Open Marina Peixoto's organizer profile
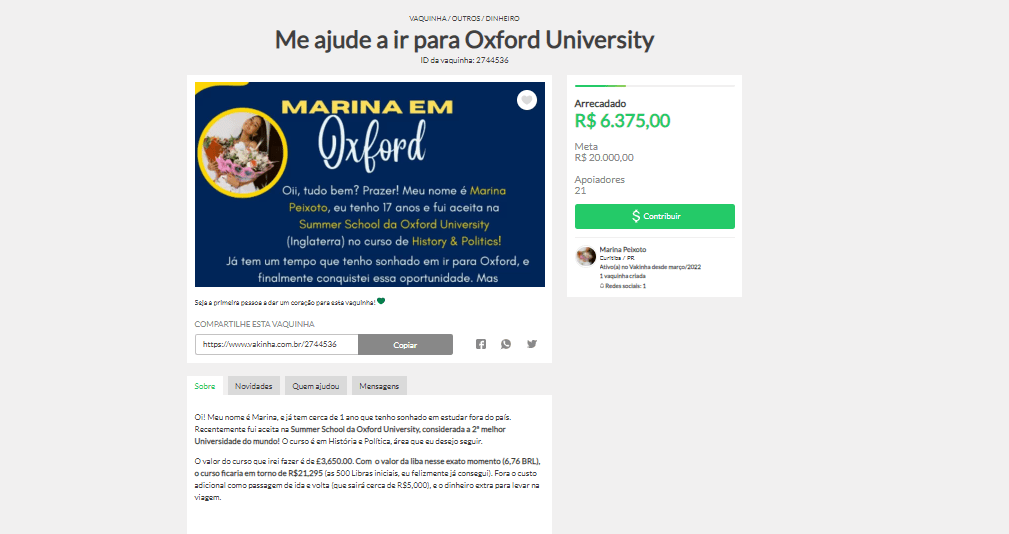Viewport: 1009px width, 534px height. pos(622,249)
